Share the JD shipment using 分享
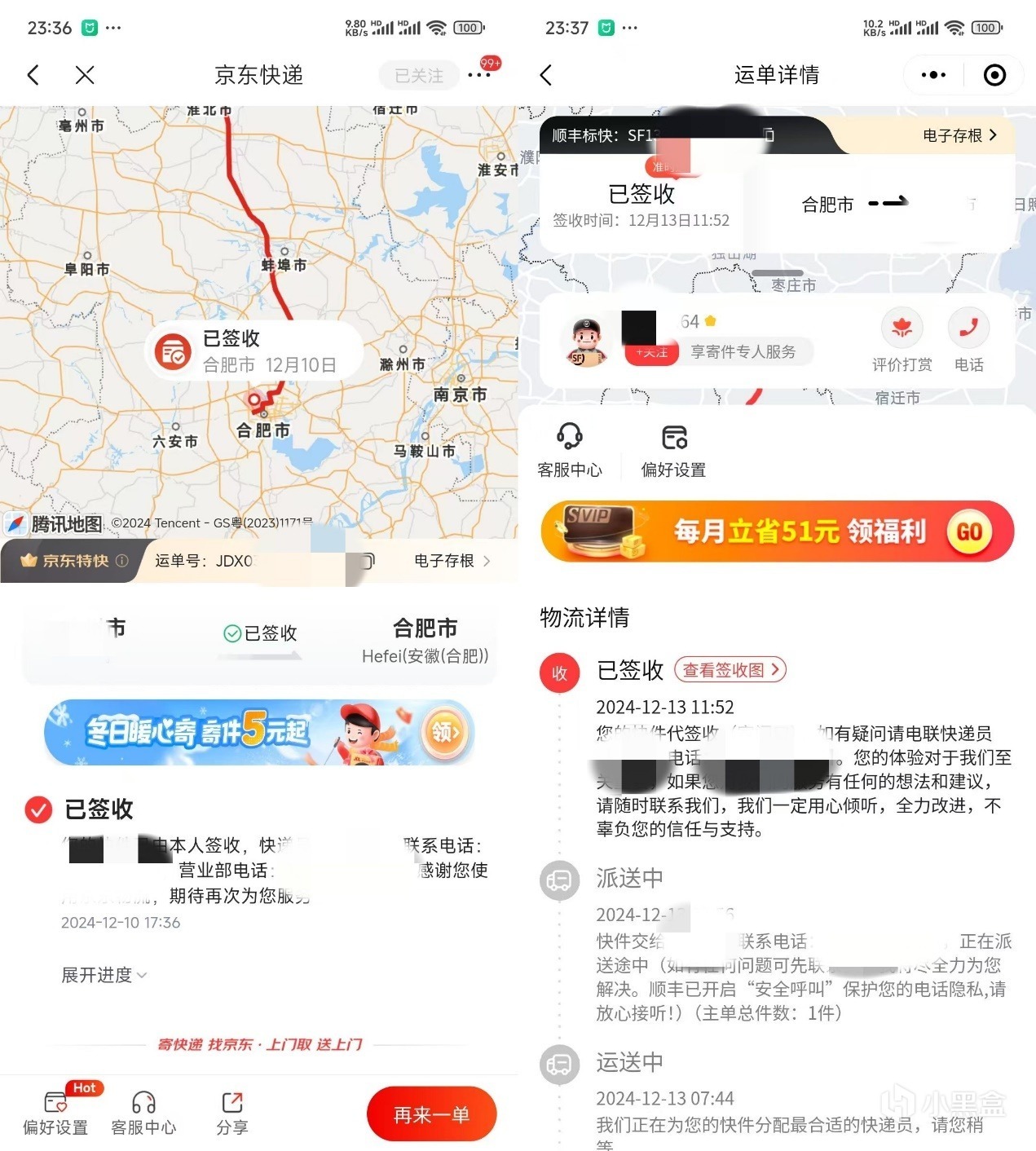The image size is (1036, 1151). [x=232, y=1114]
